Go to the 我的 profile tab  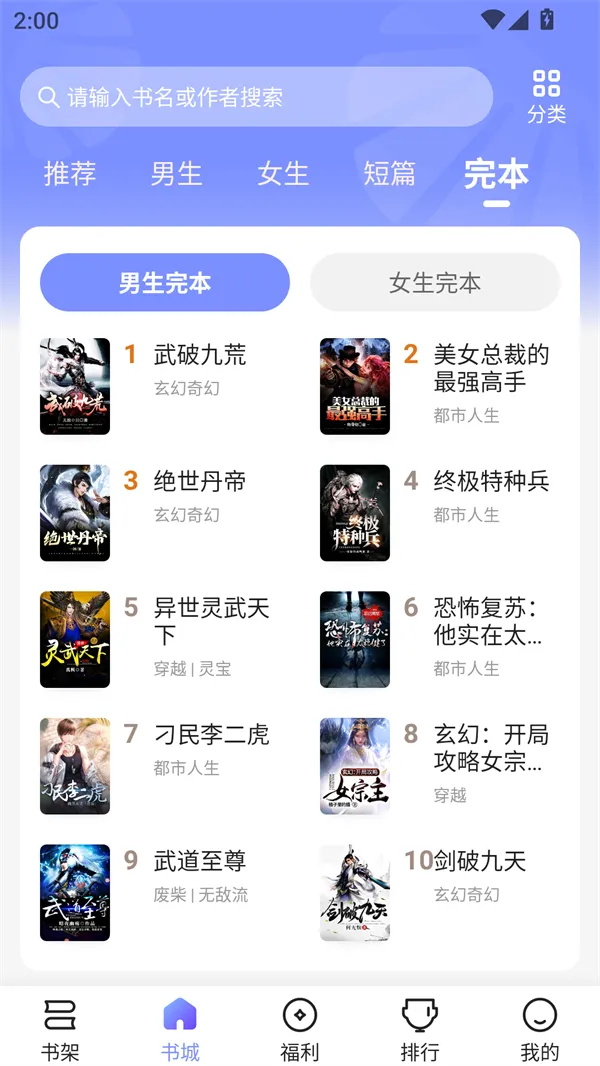pos(540,1029)
